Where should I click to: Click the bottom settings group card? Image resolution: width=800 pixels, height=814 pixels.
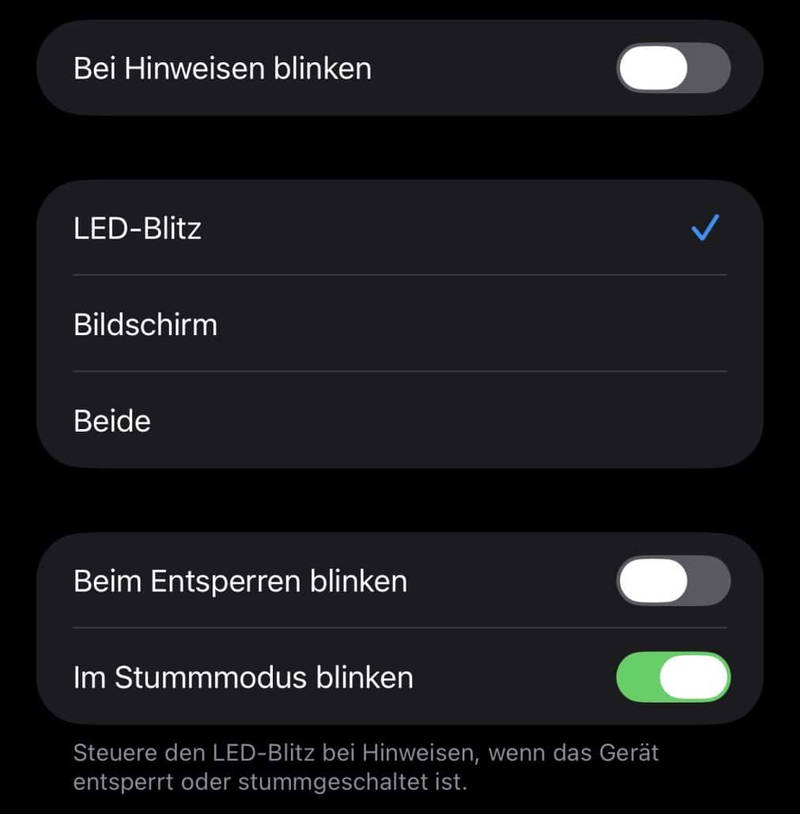pyautogui.click(x=400, y=628)
